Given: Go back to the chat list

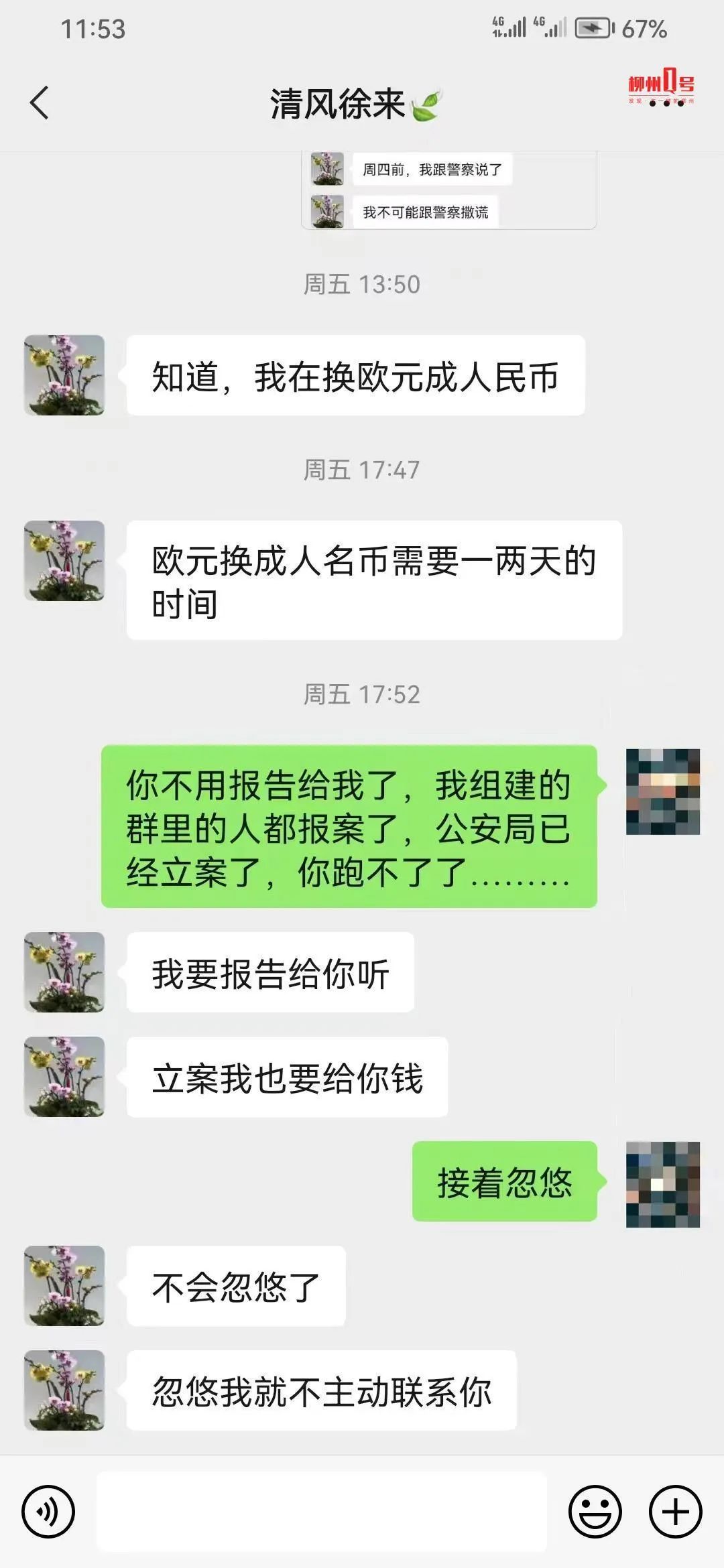Looking at the screenshot, I should (40, 103).
